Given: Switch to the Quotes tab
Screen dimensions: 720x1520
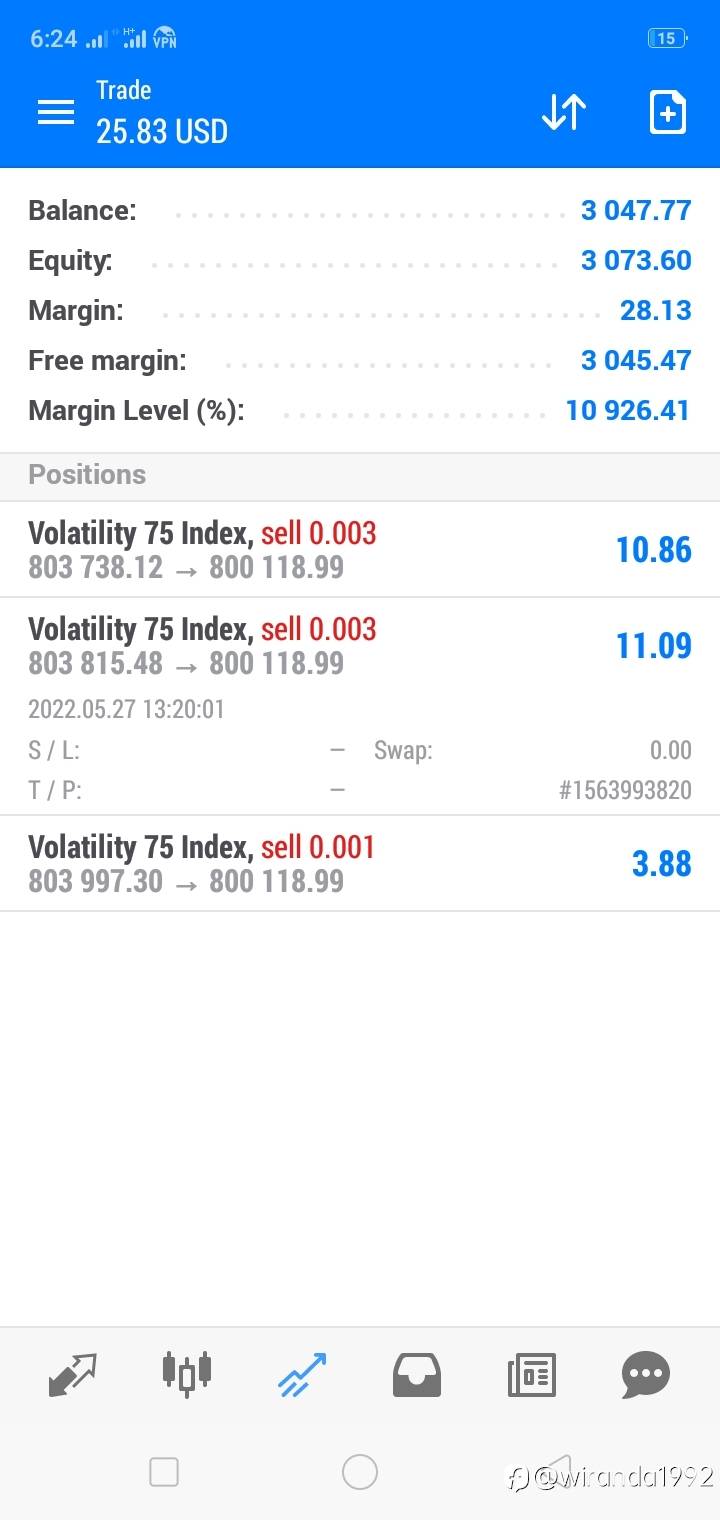Looking at the screenshot, I should pos(73,1375).
